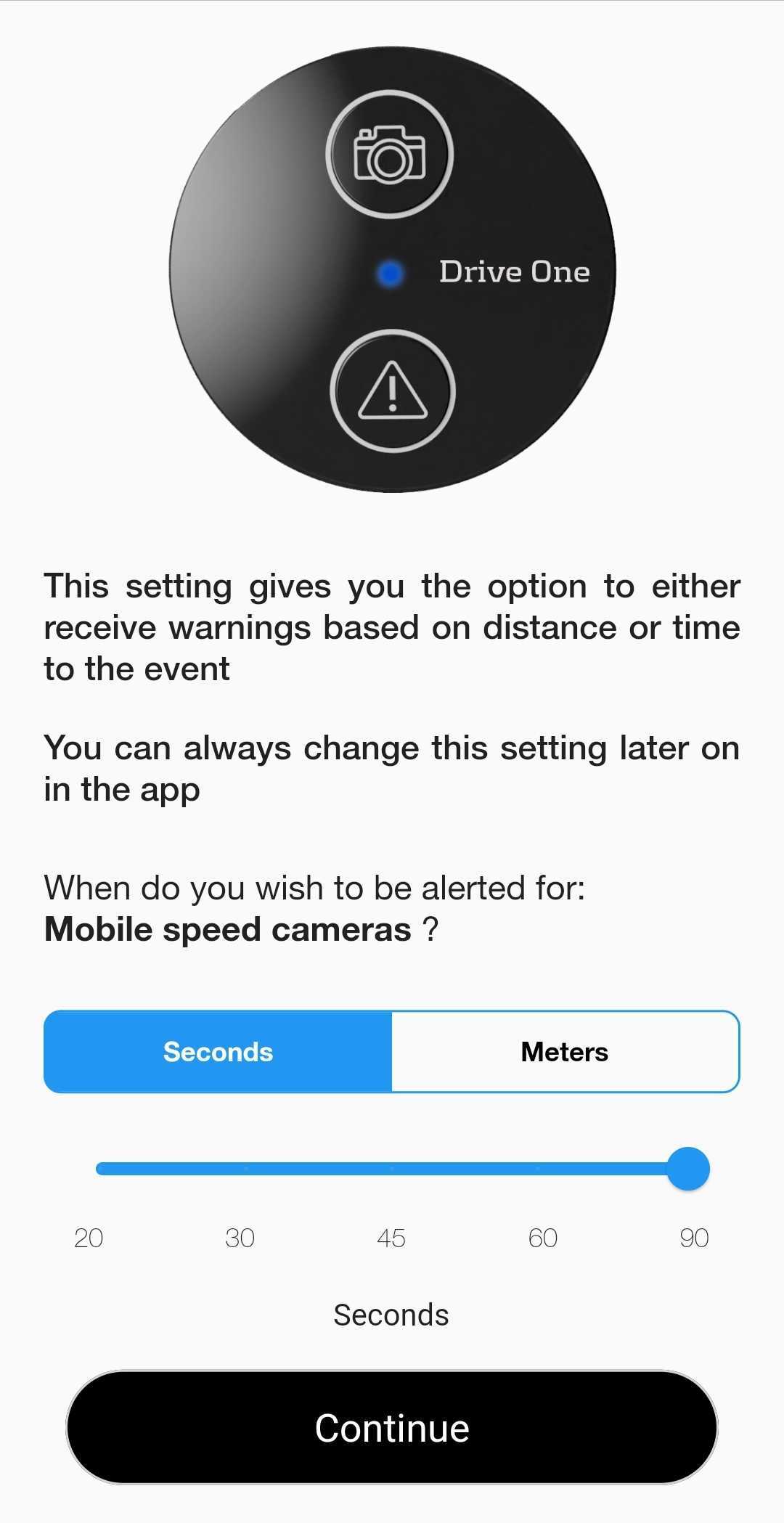The image size is (784, 1523).
Task: Tap Continue to proceed
Action: [x=392, y=1427]
